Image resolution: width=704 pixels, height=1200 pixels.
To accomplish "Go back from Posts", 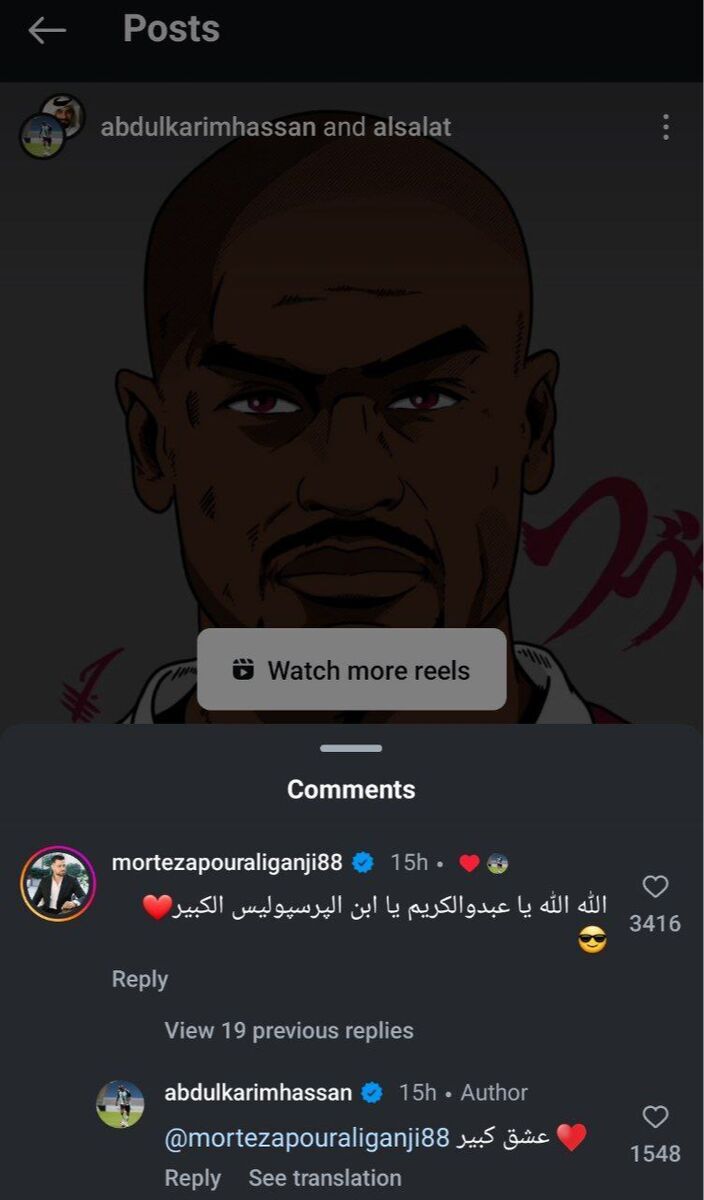I will (47, 30).
